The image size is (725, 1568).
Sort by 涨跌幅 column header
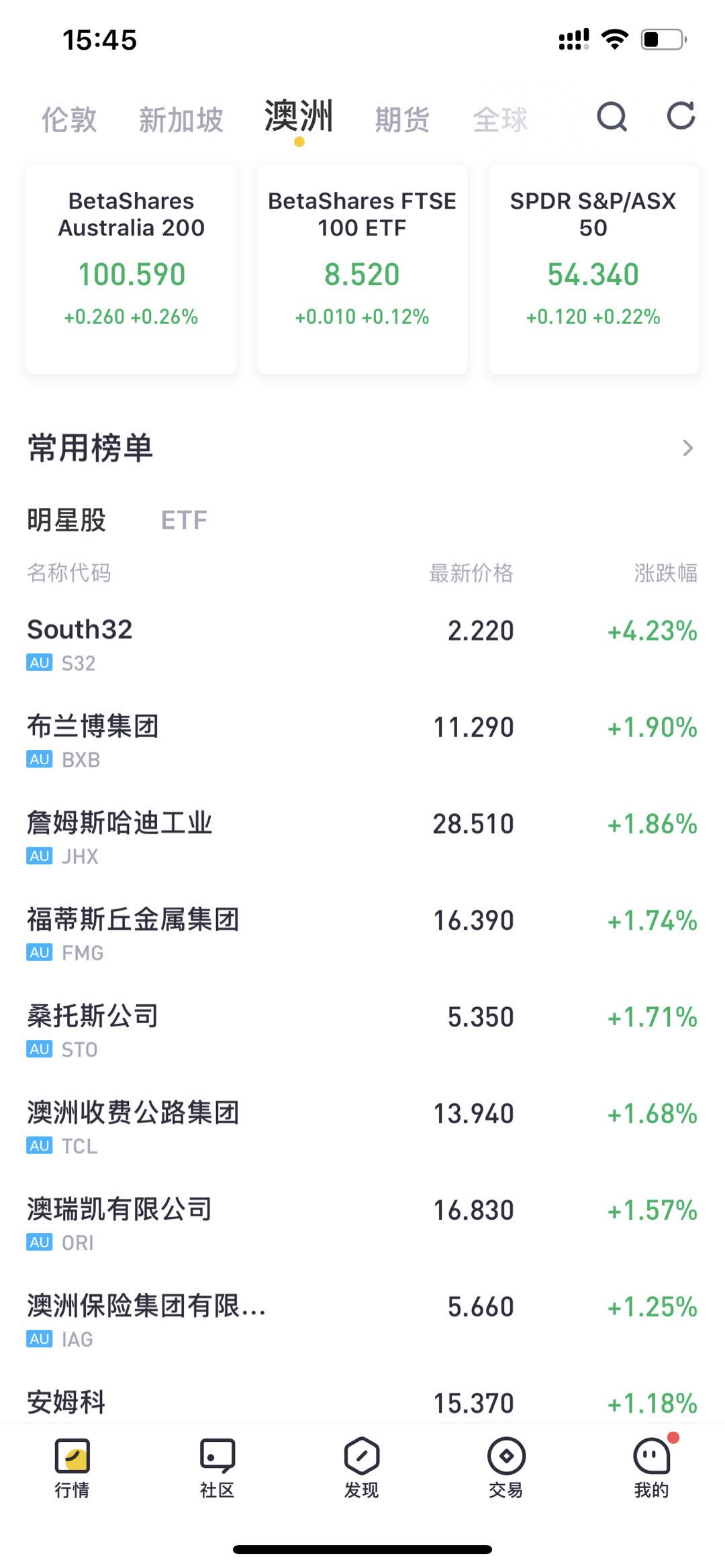(x=666, y=573)
